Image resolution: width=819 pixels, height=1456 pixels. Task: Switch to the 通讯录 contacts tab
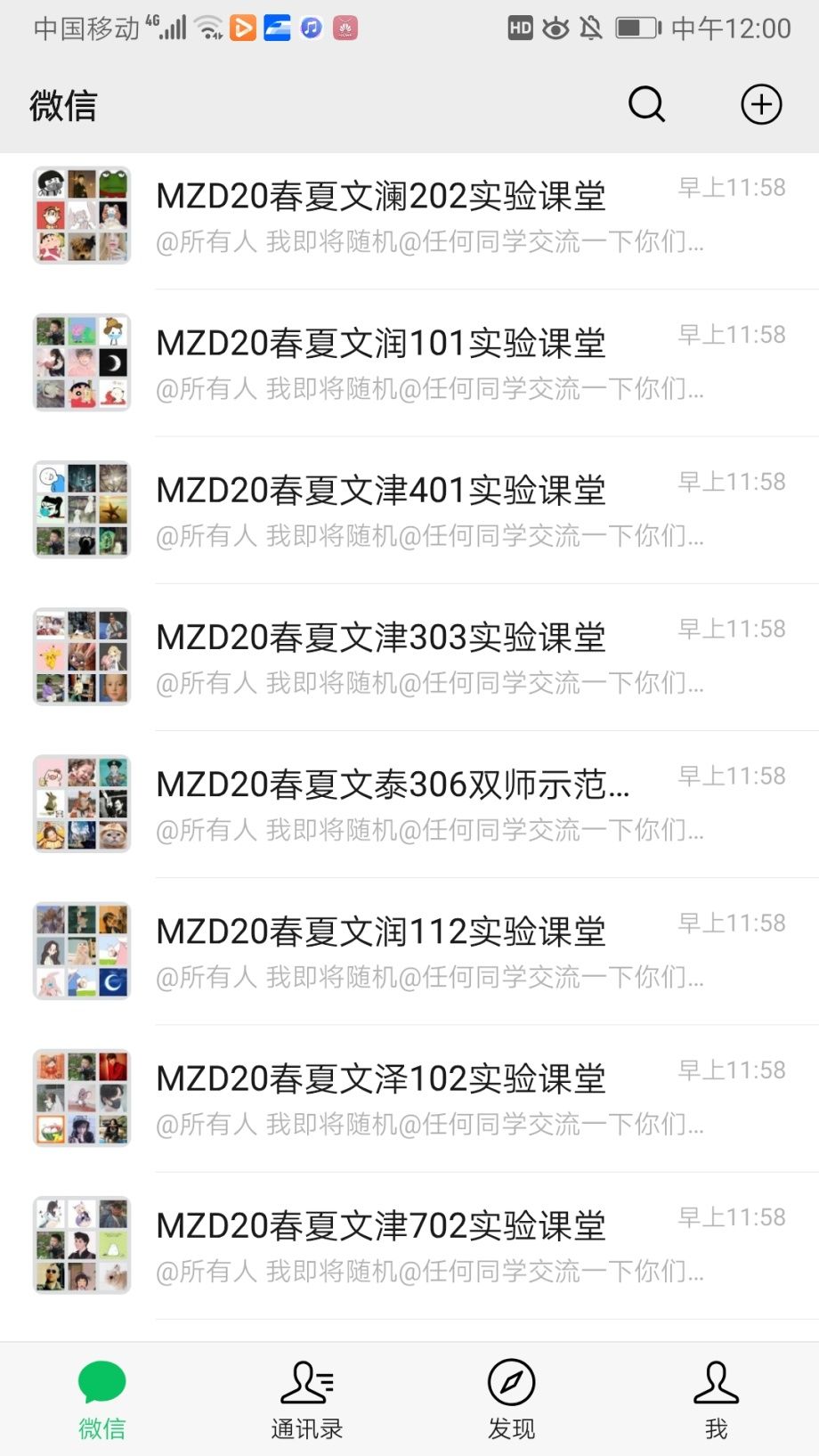pyautogui.click(x=307, y=1400)
